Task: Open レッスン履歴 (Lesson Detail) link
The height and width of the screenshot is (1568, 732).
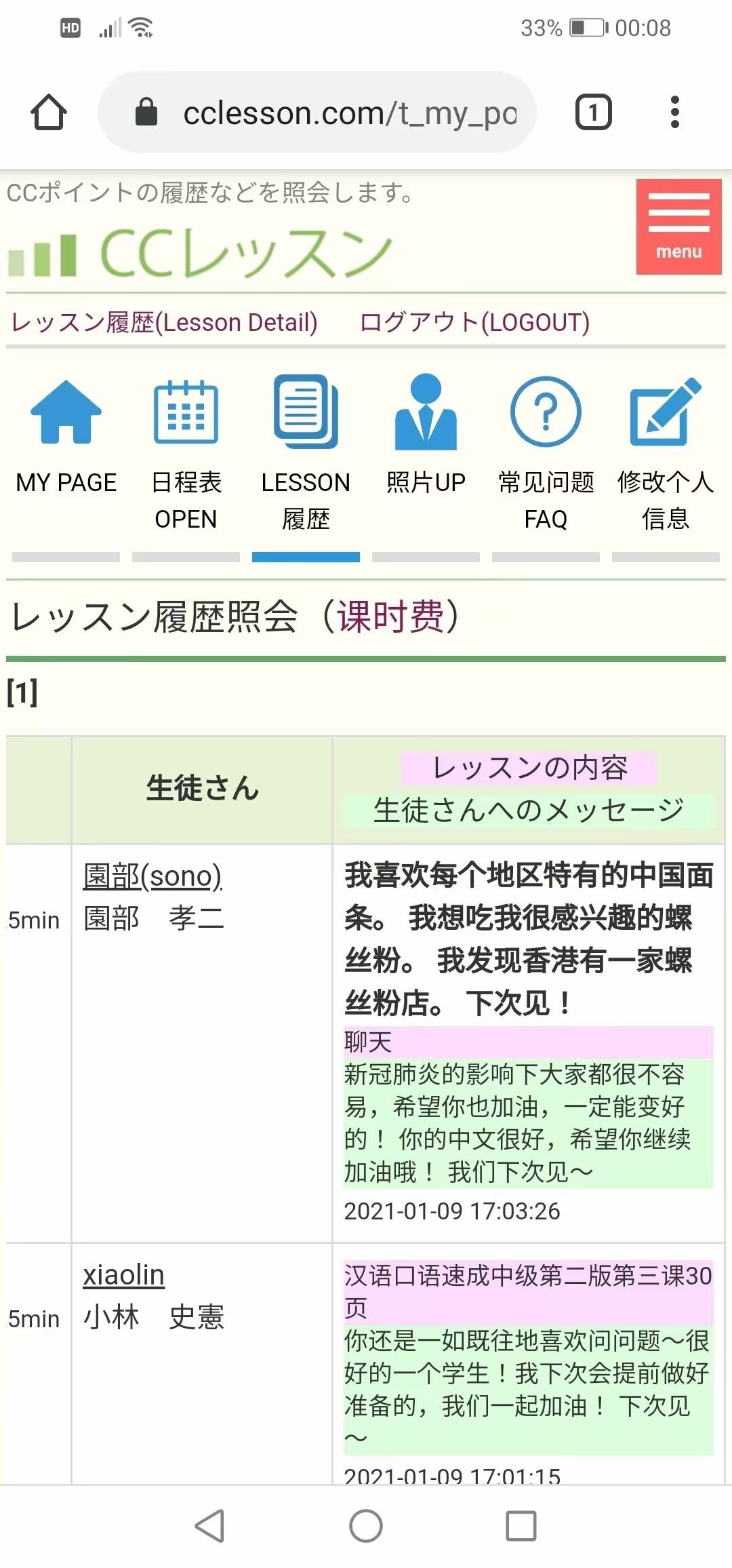Action: pyautogui.click(x=164, y=322)
